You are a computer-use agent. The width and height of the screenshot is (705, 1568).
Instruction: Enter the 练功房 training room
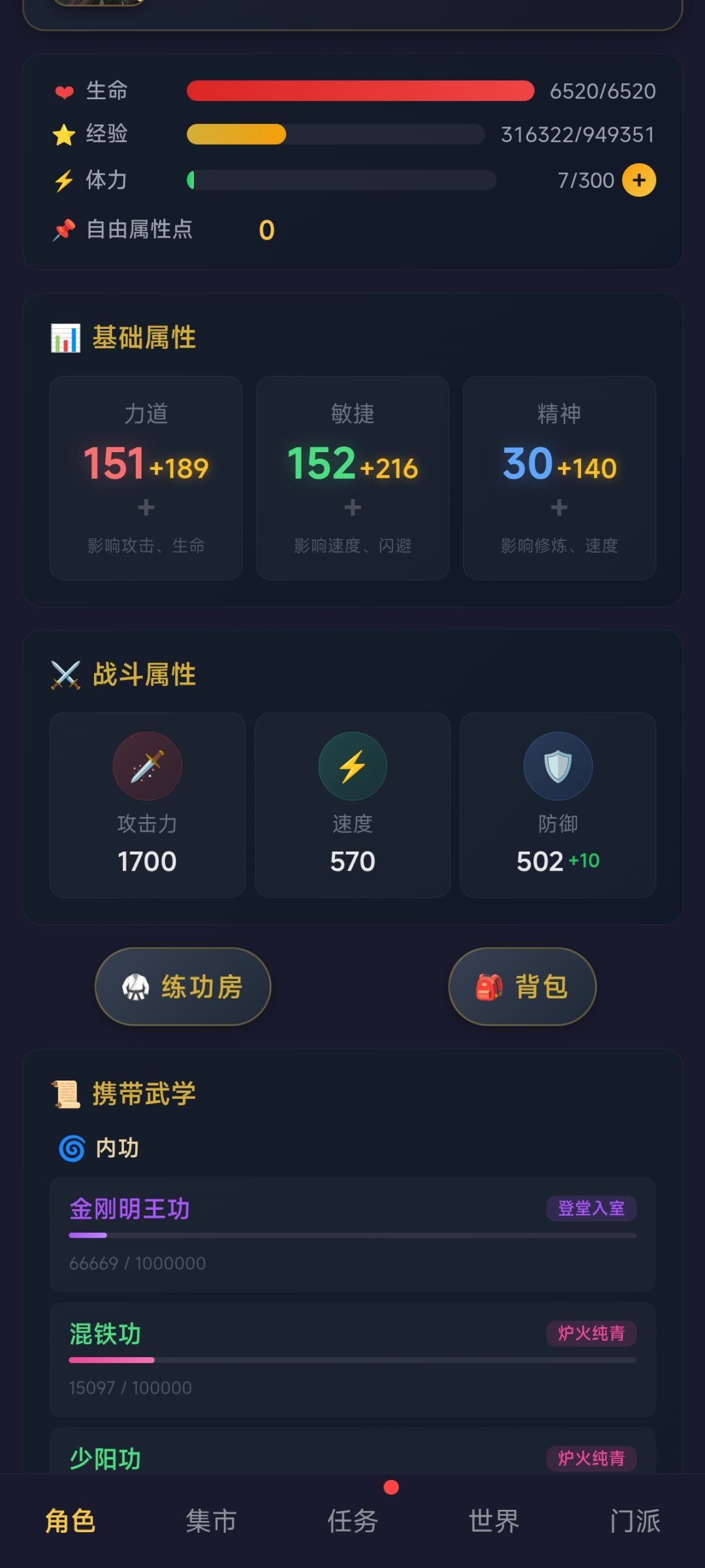click(x=183, y=986)
